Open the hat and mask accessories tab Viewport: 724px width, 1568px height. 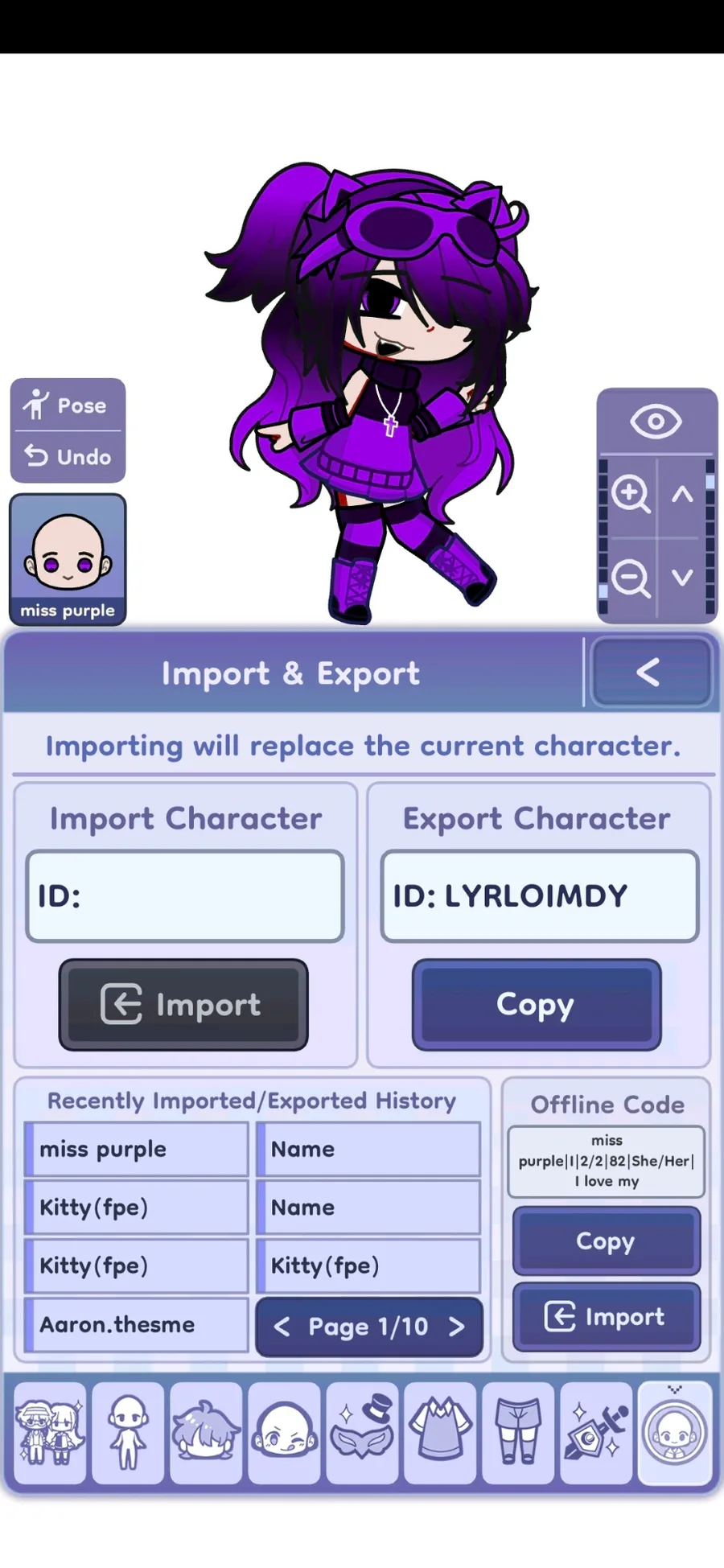[362, 1433]
